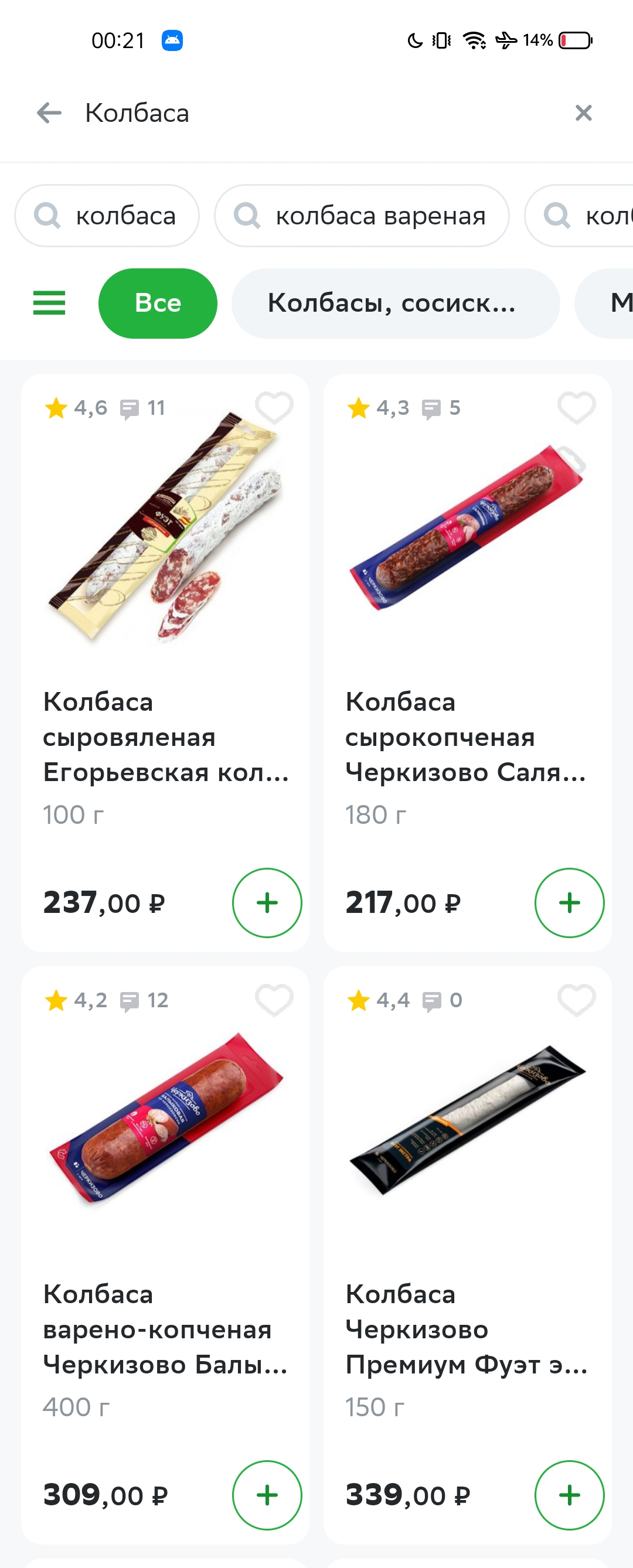Select the Все filter chip
633x1568 pixels.
click(158, 303)
